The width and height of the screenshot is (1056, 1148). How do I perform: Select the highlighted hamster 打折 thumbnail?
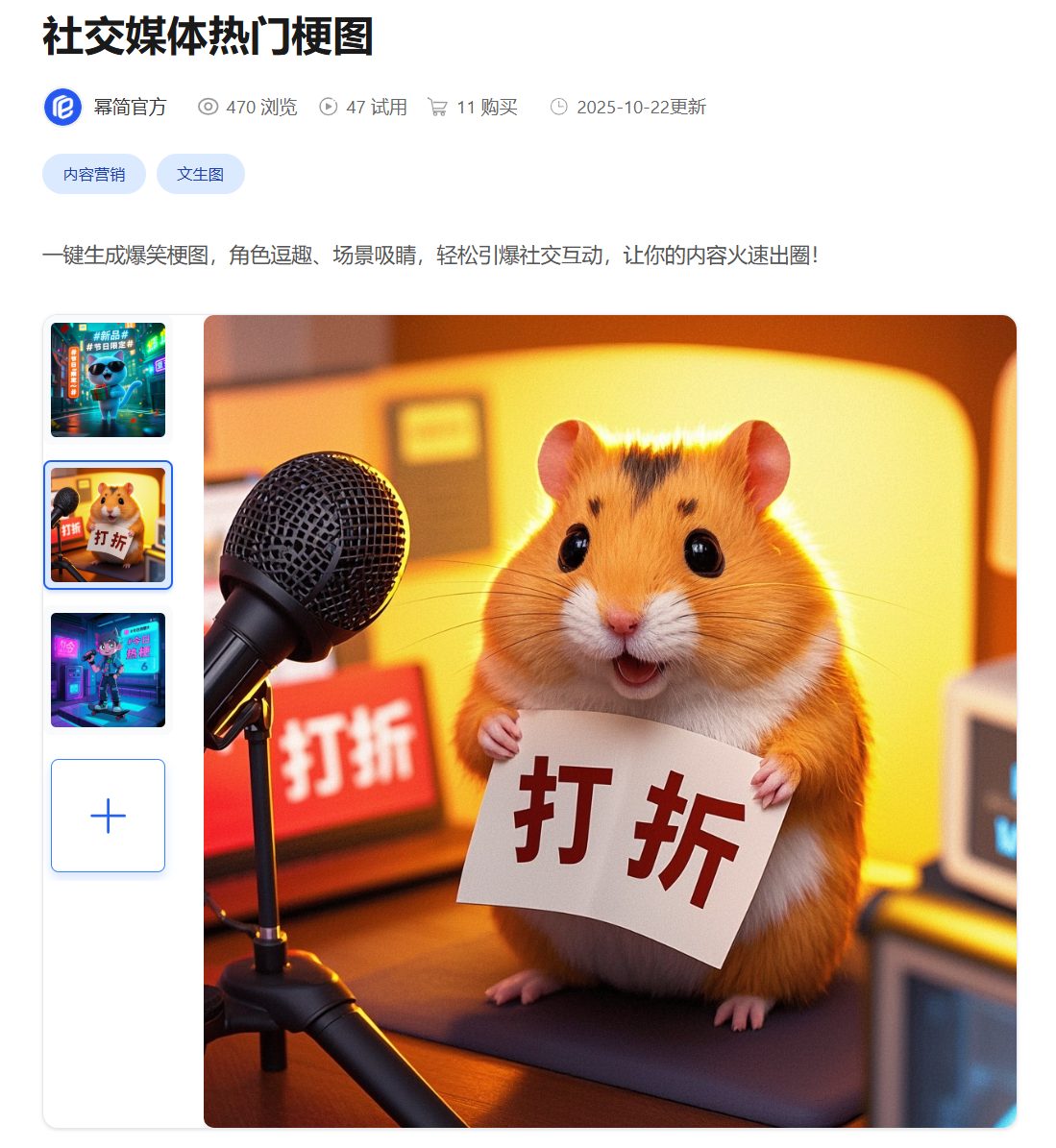click(x=107, y=525)
